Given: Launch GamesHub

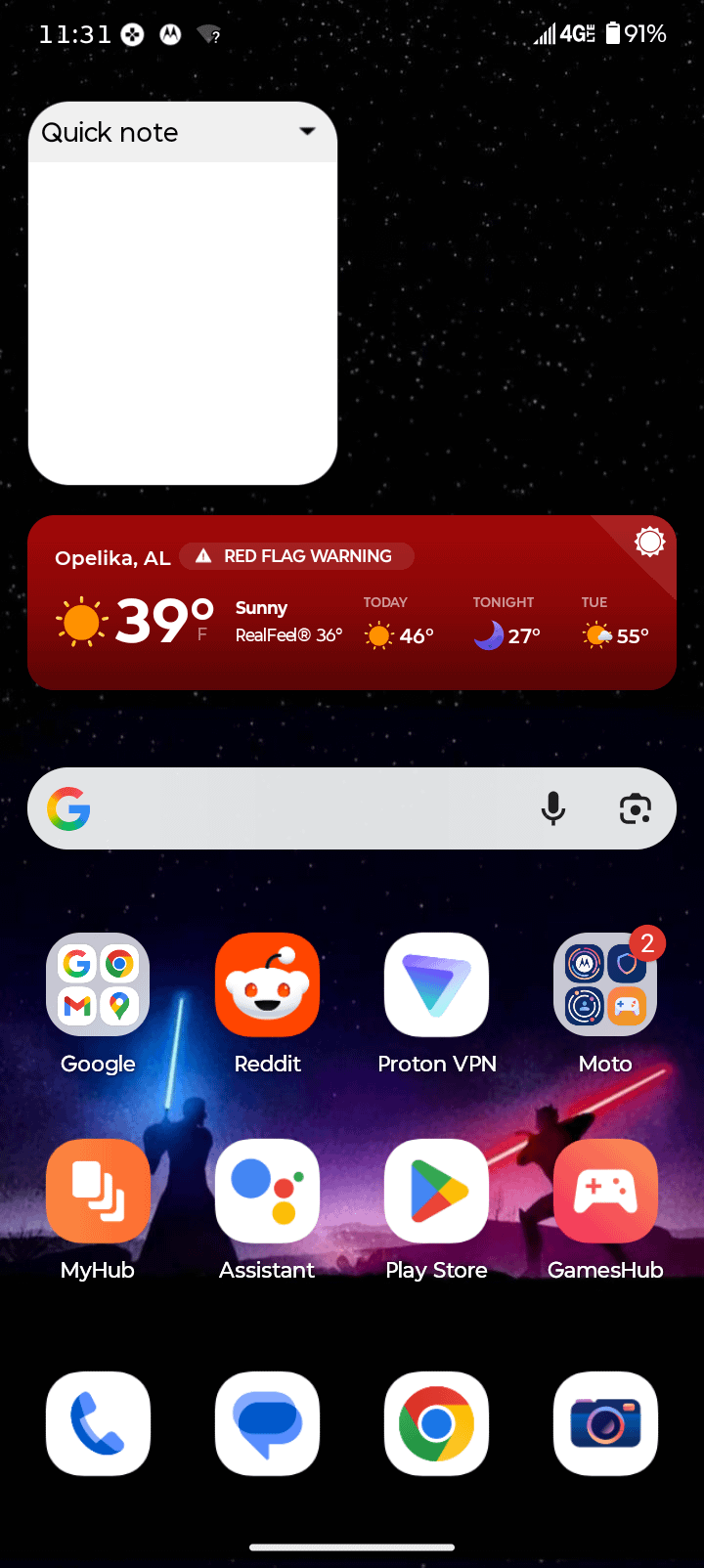Looking at the screenshot, I should coord(605,1191).
